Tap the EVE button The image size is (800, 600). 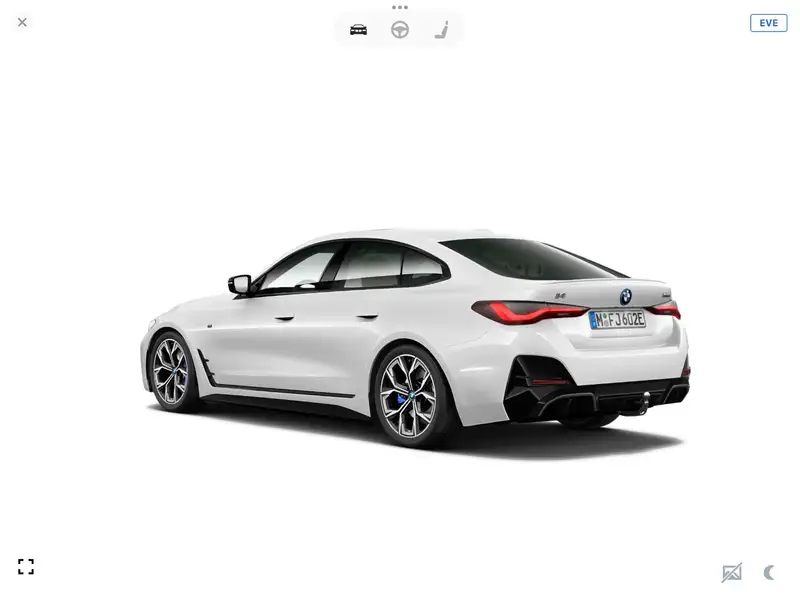(x=768, y=23)
